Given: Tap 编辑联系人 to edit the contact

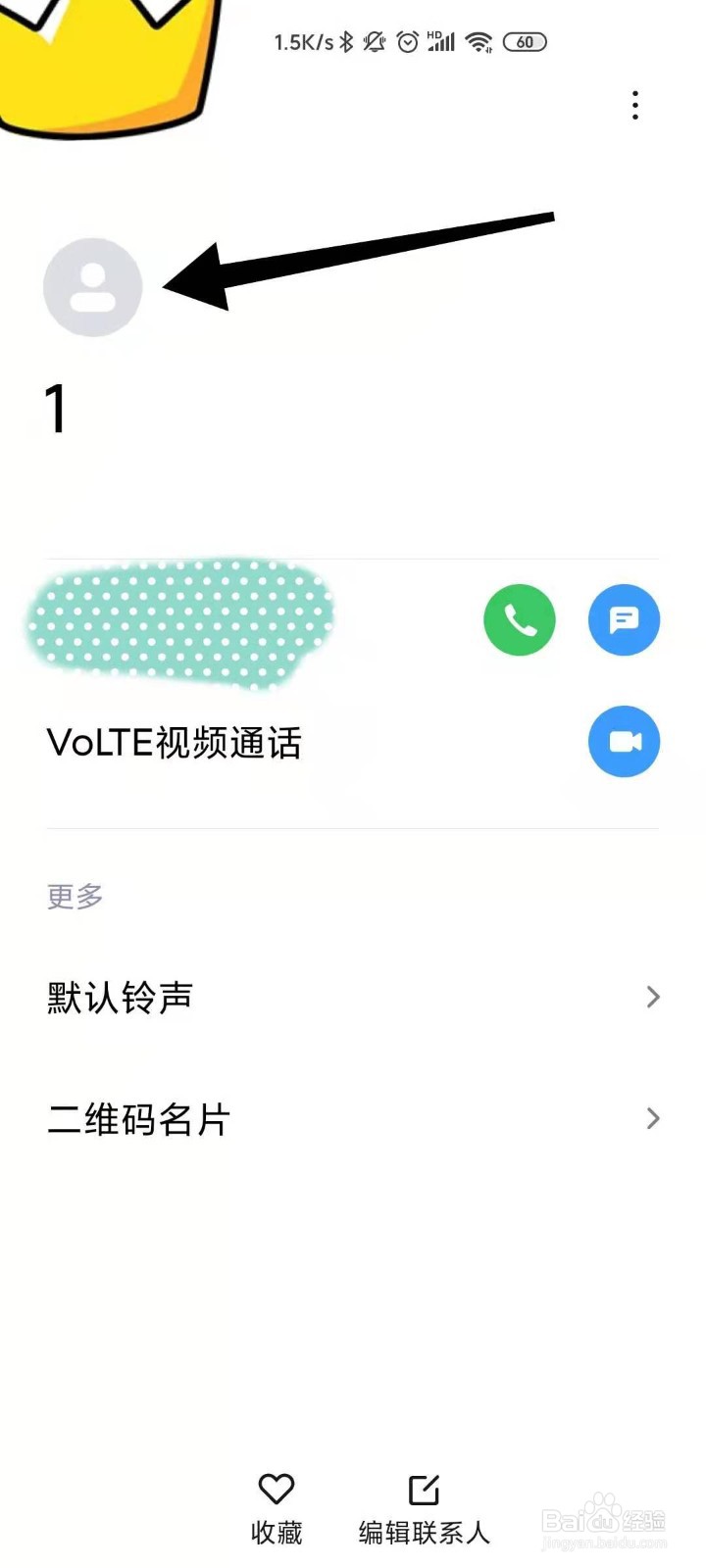Looking at the screenshot, I should (x=424, y=1508).
